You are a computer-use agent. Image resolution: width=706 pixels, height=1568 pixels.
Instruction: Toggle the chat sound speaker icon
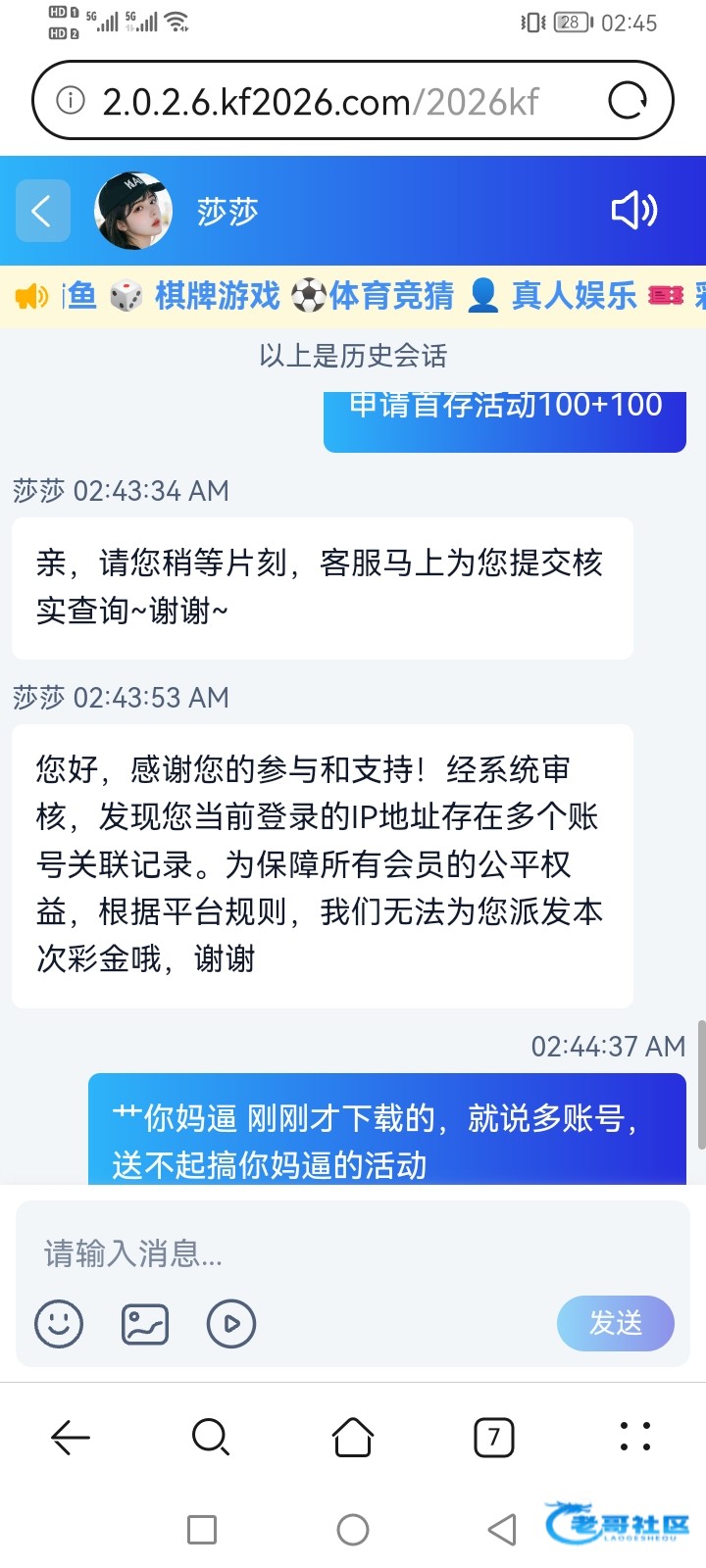633,211
